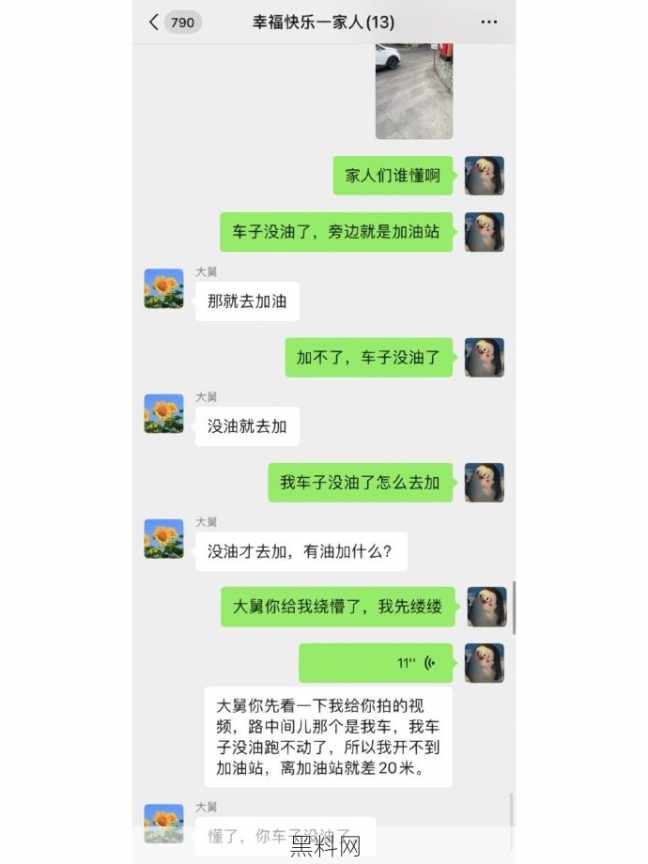Open the group chat options menu

[488, 22]
